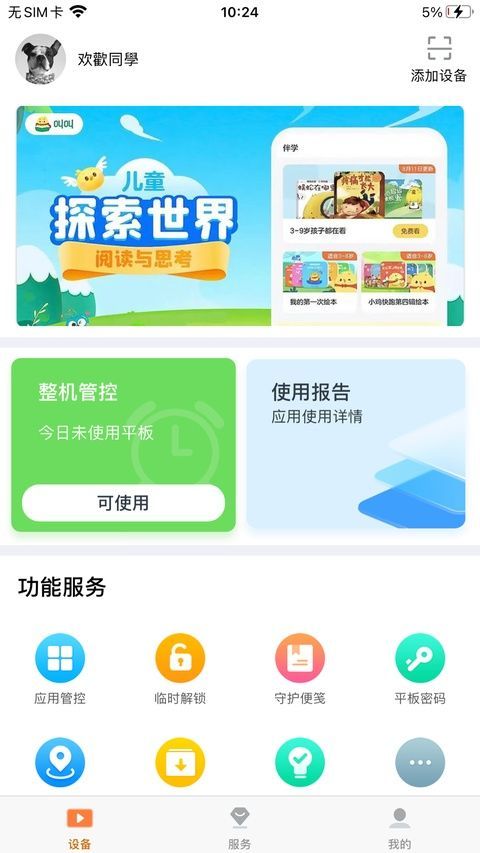This screenshot has height=853, width=480.
Task: Tap the green lightbulb checkmark icon
Action: pyautogui.click(x=300, y=763)
